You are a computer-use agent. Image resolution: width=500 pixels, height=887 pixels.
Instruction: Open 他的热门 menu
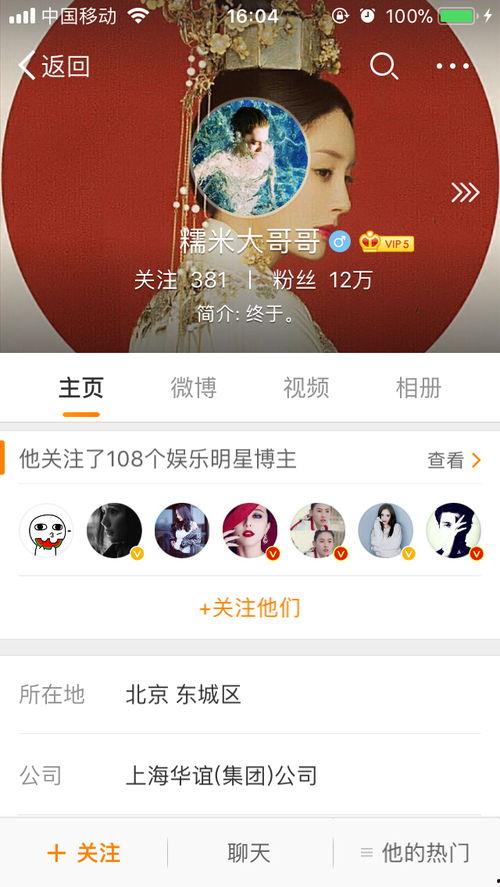point(415,852)
